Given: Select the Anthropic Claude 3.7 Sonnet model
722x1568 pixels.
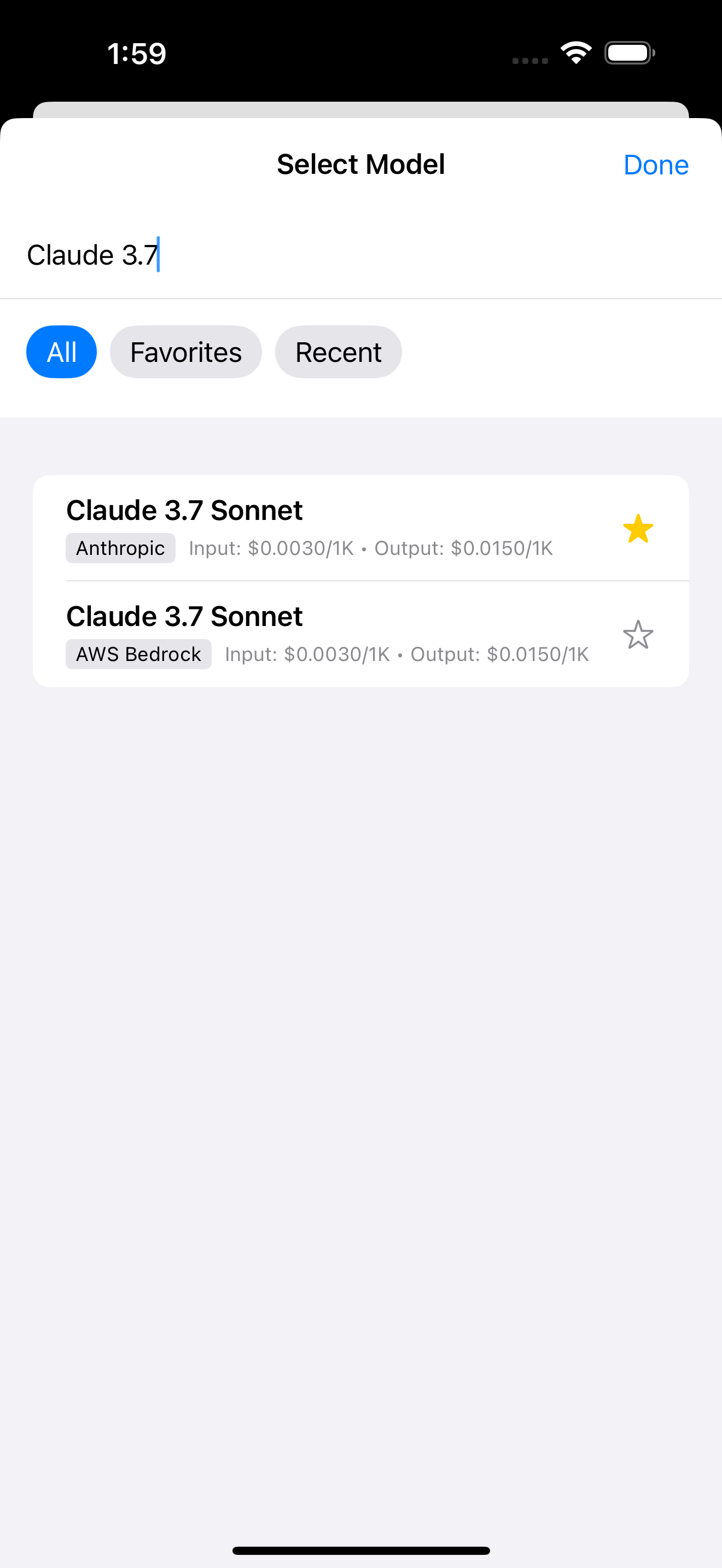Looking at the screenshot, I should point(304,526).
